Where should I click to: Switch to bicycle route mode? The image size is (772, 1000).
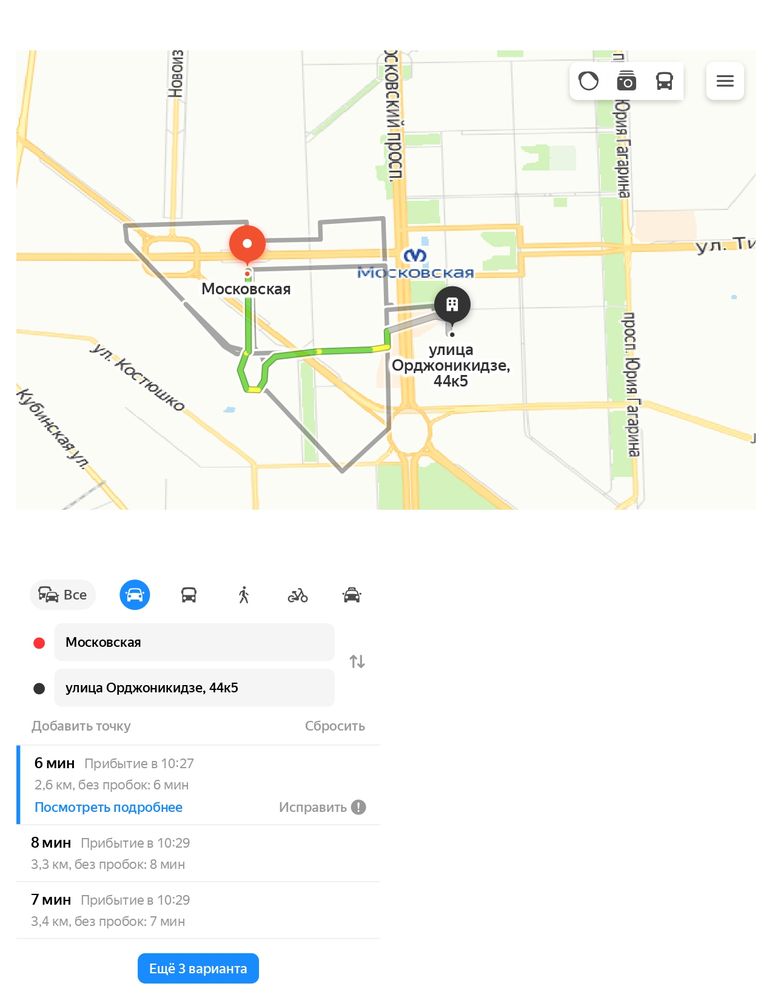coord(298,595)
